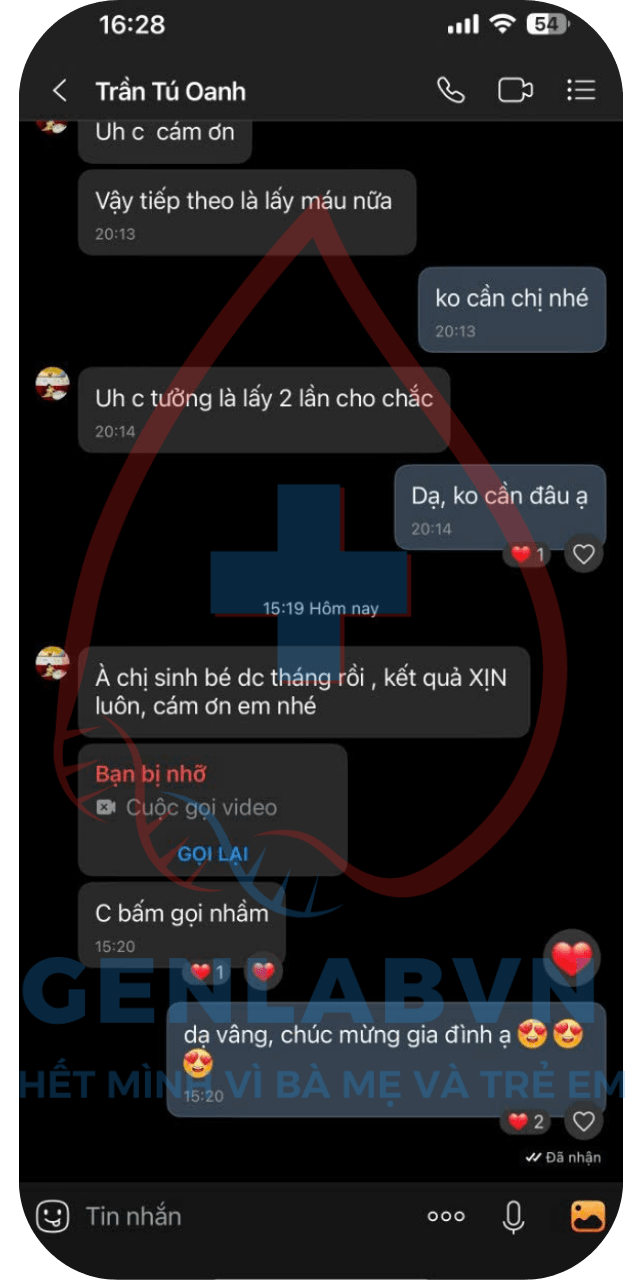Image resolution: width=642 pixels, height=1280 pixels.
Task: Open the photo gallery picker
Action: 588,1216
